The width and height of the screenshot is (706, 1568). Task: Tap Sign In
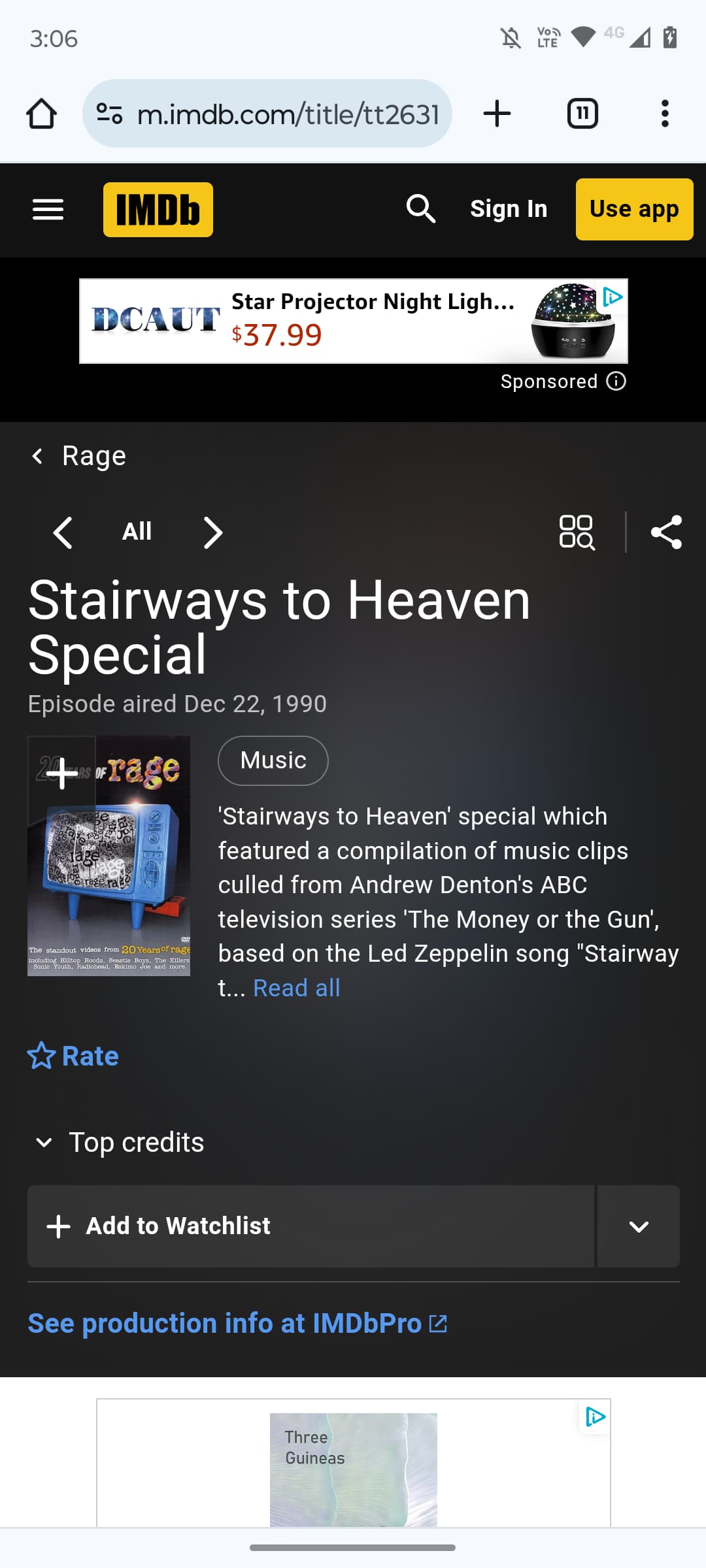pyautogui.click(x=509, y=209)
